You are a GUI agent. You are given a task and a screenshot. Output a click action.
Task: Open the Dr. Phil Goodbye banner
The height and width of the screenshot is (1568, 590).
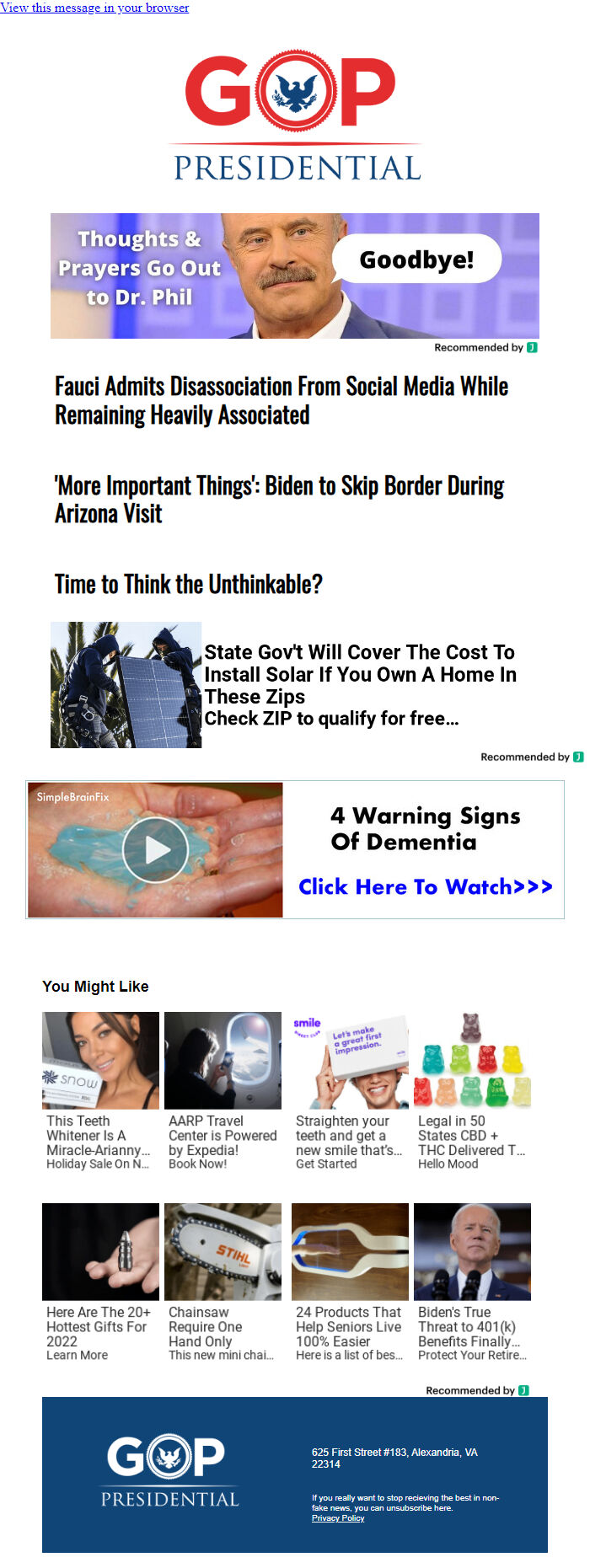tap(294, 276)
